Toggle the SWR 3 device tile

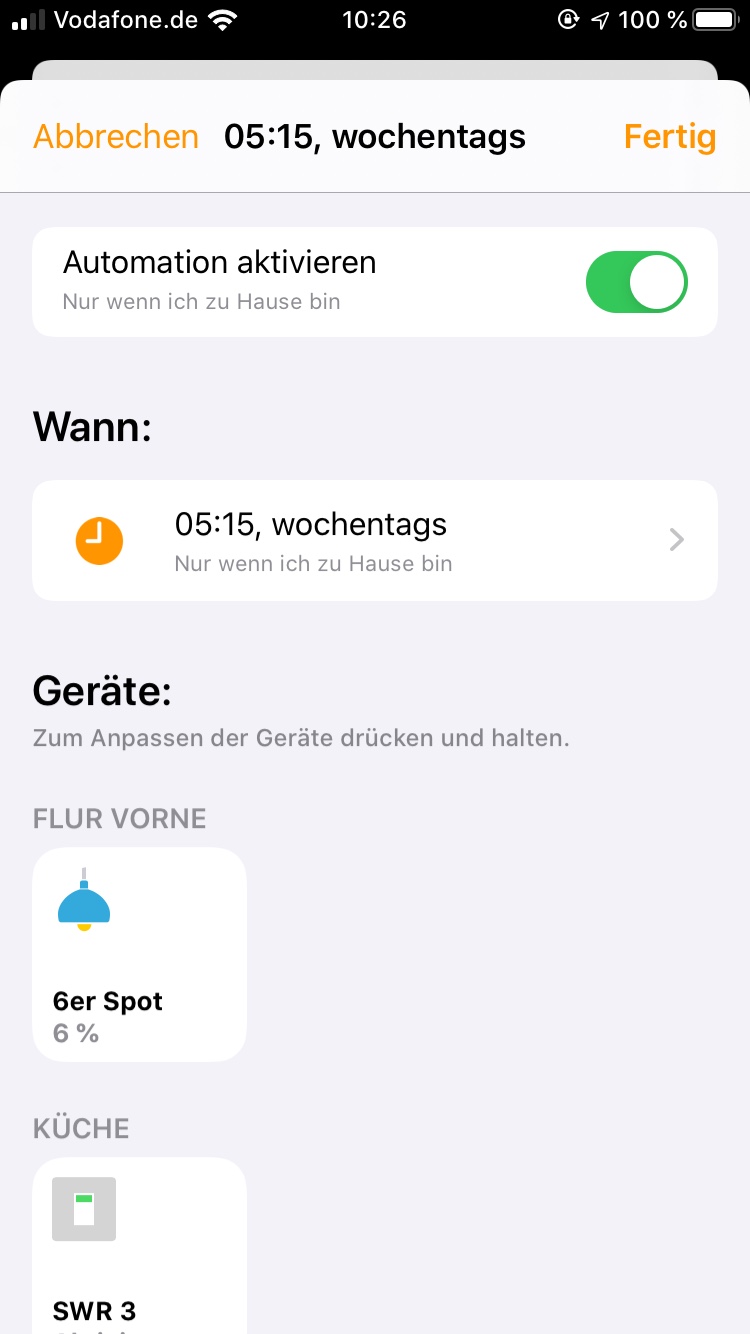click(139, 1245)
